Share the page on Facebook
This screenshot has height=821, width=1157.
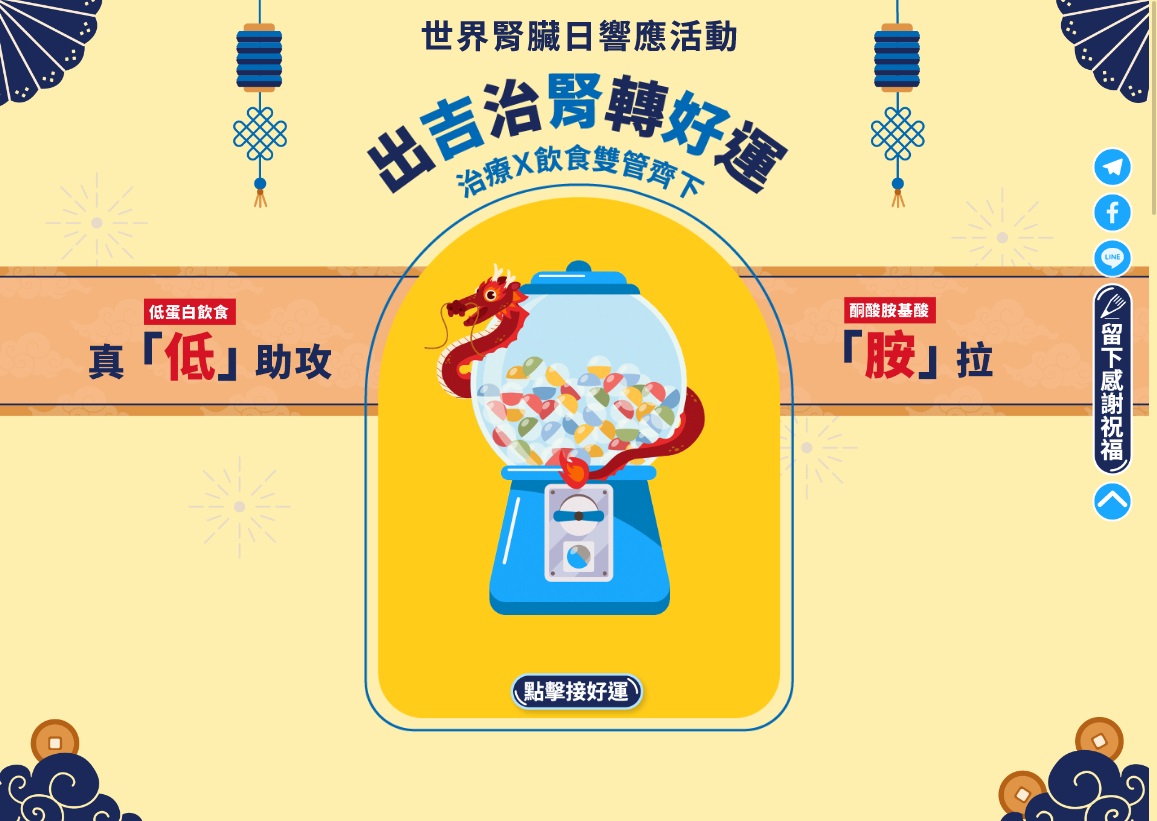pyautogui.click(x=1112, y=213)
